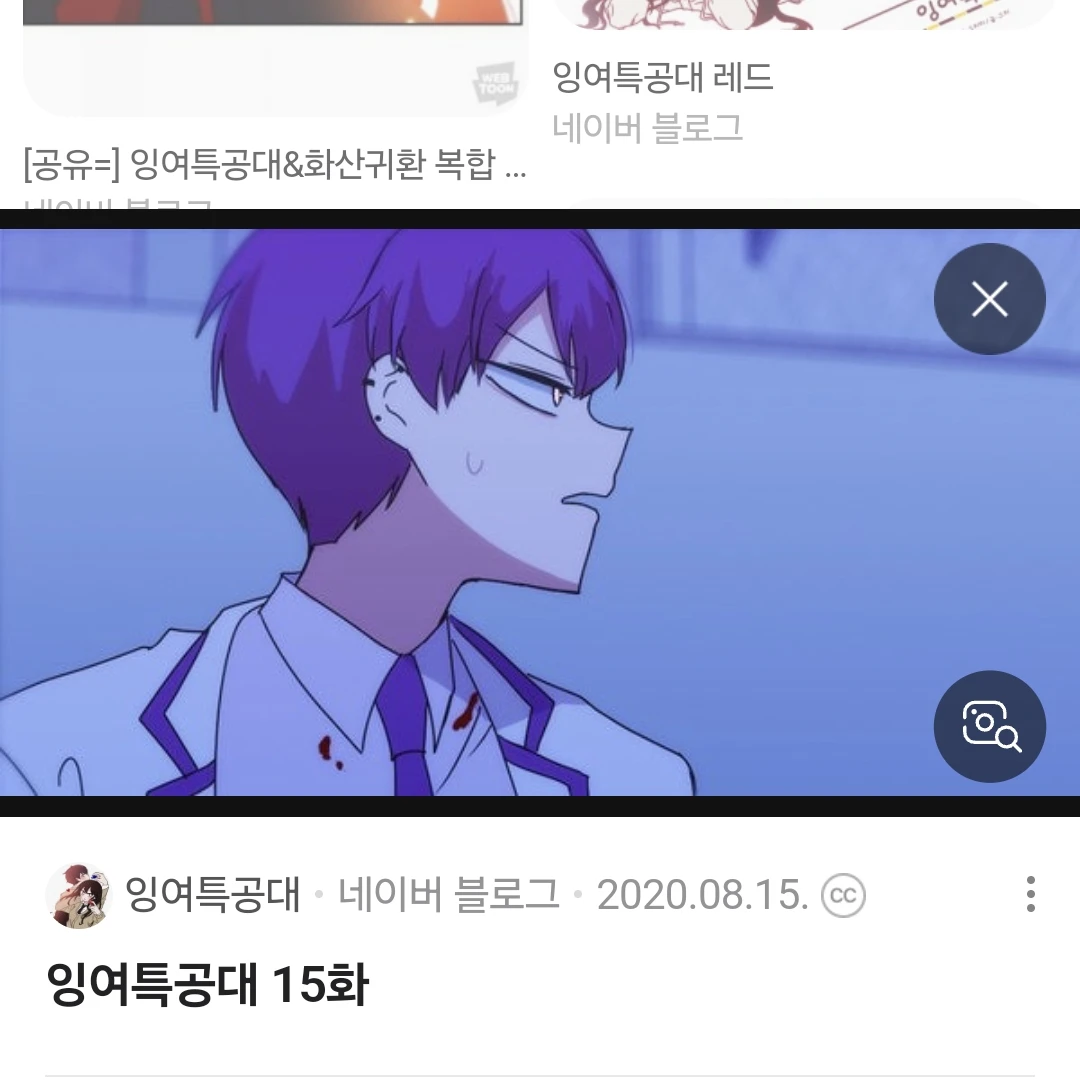Open the 잉여특공대 레드 search result
This screenshot has width=1080, height=1080.
(x=663, y=78)
